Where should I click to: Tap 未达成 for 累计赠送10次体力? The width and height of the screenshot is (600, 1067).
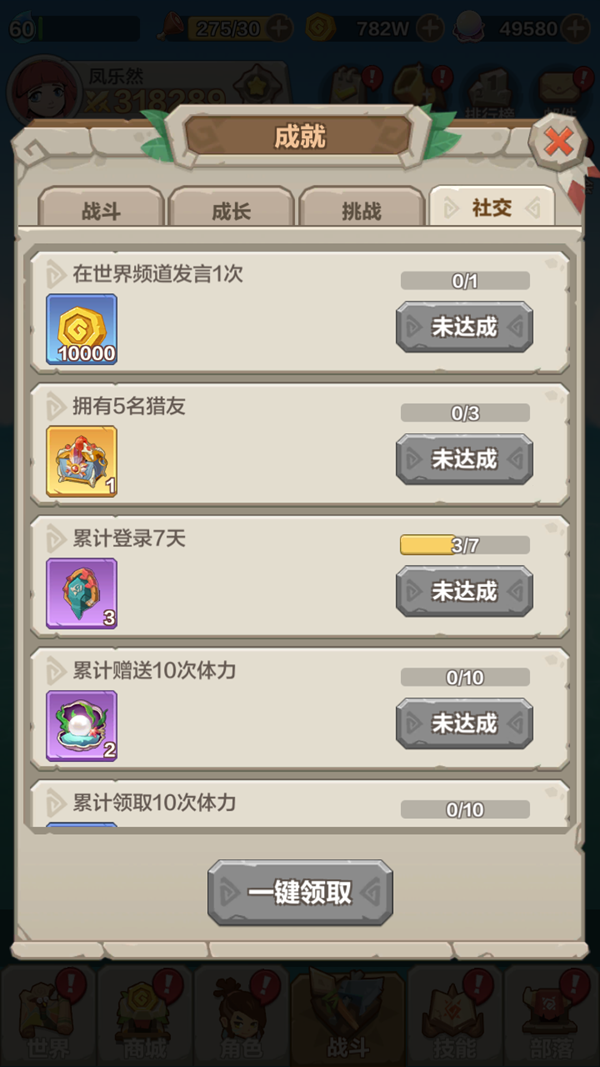coord(464,723)
